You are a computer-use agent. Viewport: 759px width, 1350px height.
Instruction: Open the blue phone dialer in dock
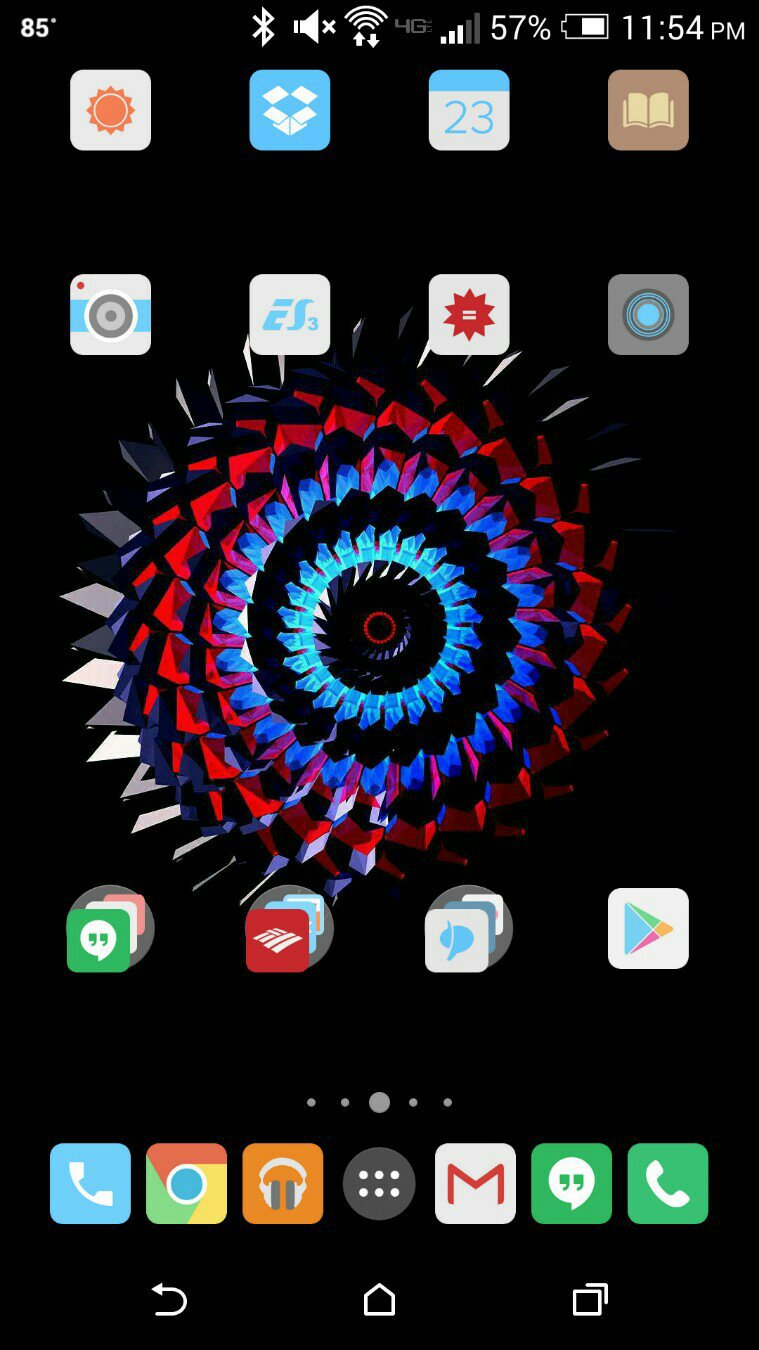point(90,1183)
